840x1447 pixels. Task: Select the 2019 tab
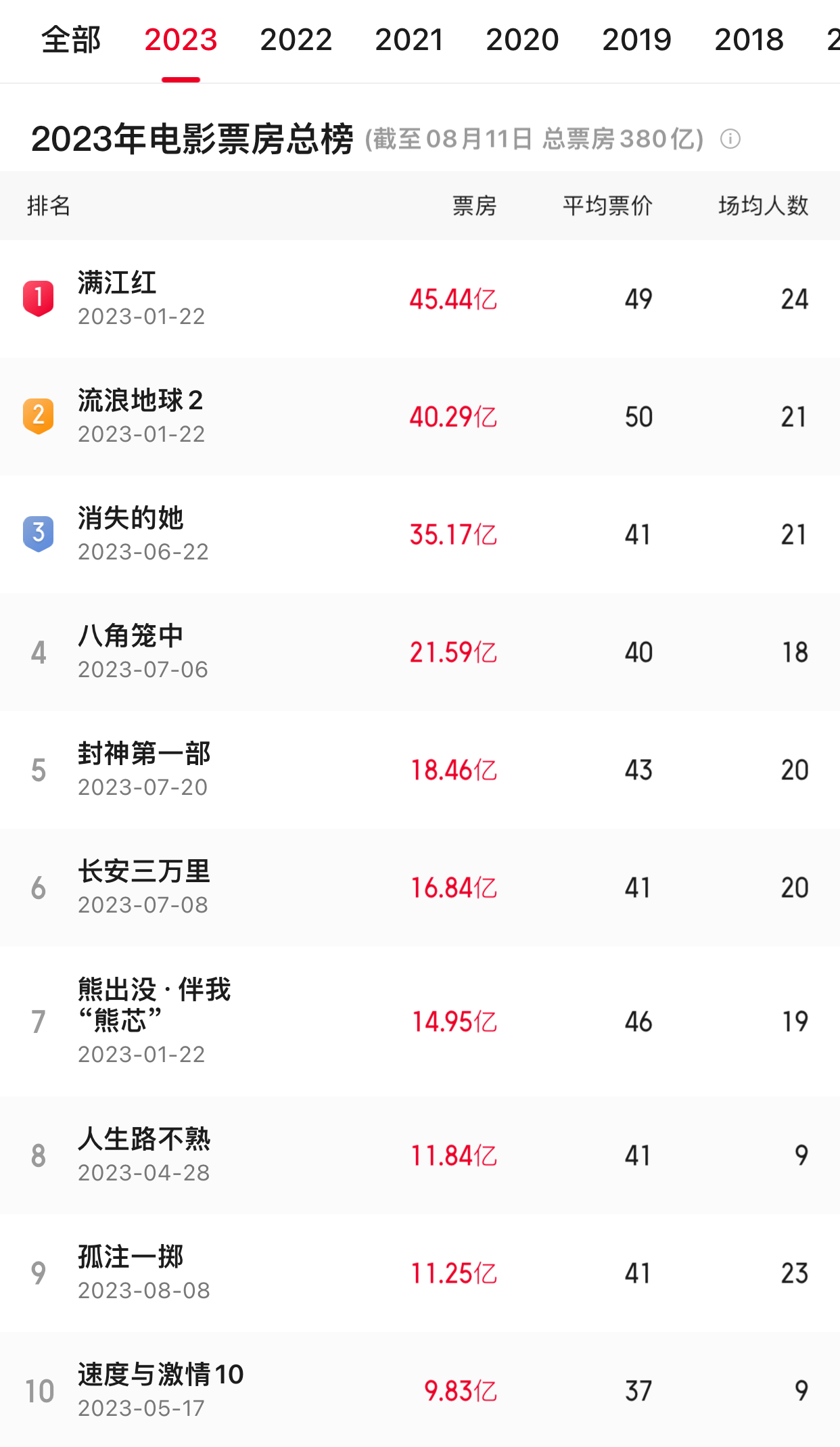(636, 40)
